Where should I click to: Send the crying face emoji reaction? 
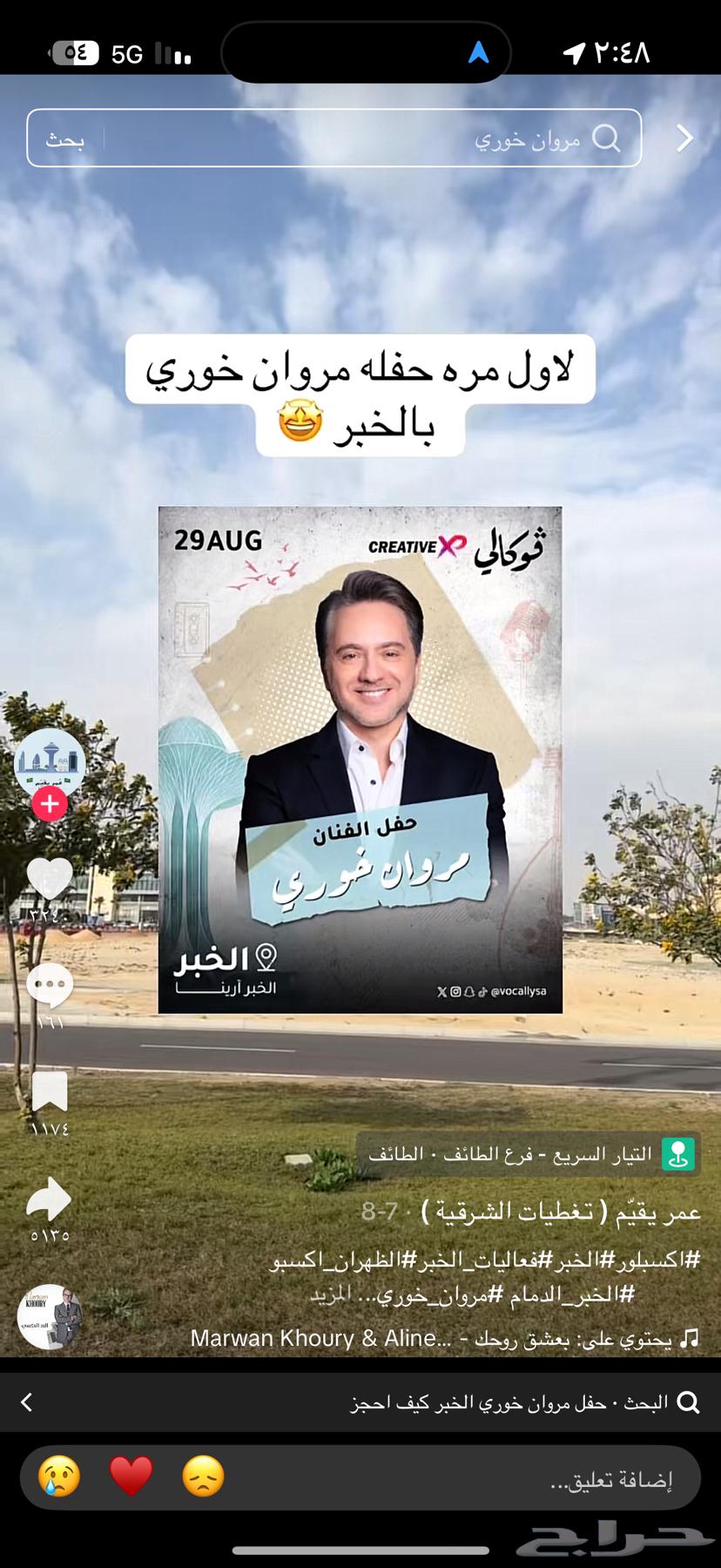pyautogui.click(x=59, y=1477)
